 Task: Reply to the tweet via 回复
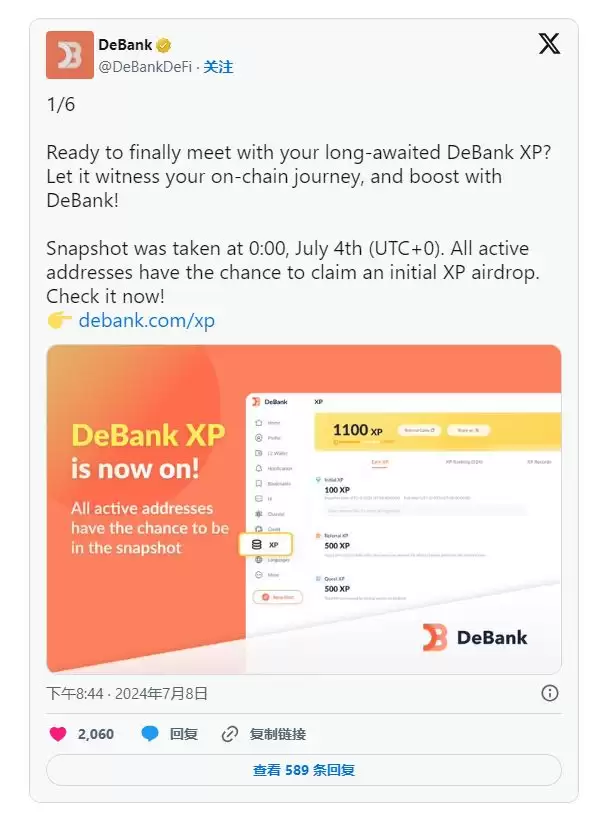point(170,734)
